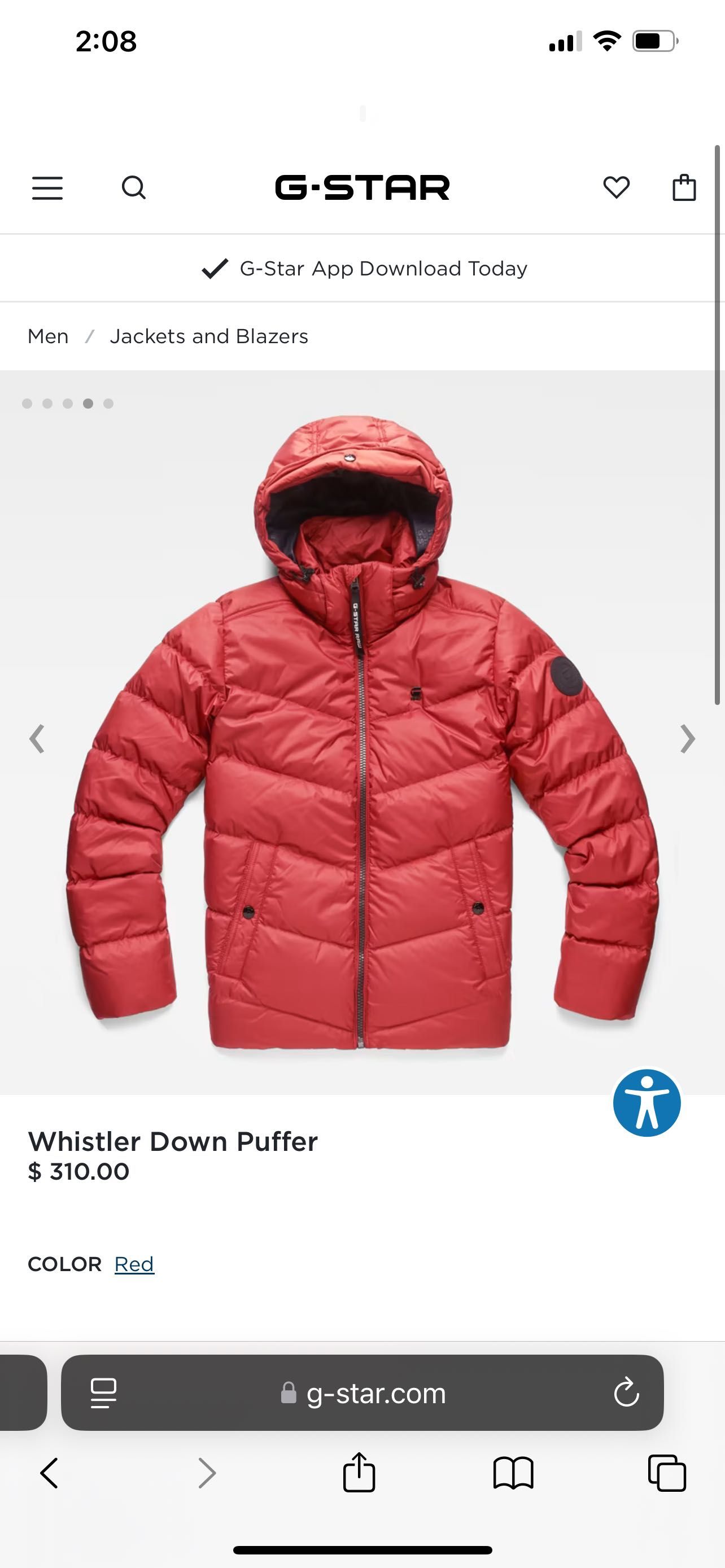Open the wishlist heart

(x=616, y=187)
